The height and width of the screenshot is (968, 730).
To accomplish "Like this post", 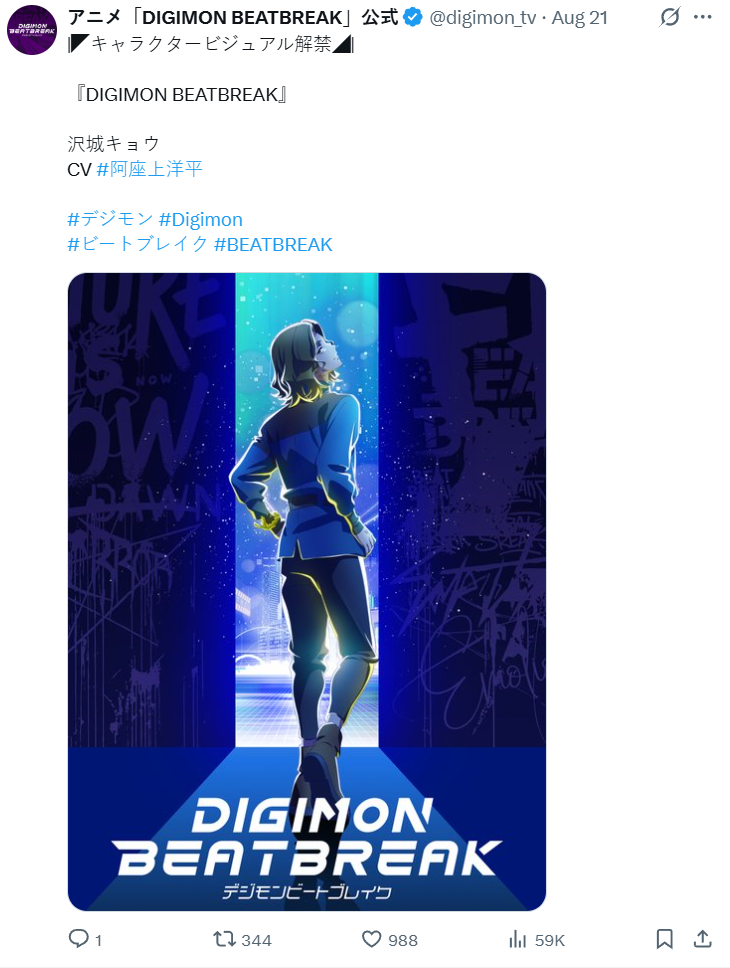I will click(372, 939).
